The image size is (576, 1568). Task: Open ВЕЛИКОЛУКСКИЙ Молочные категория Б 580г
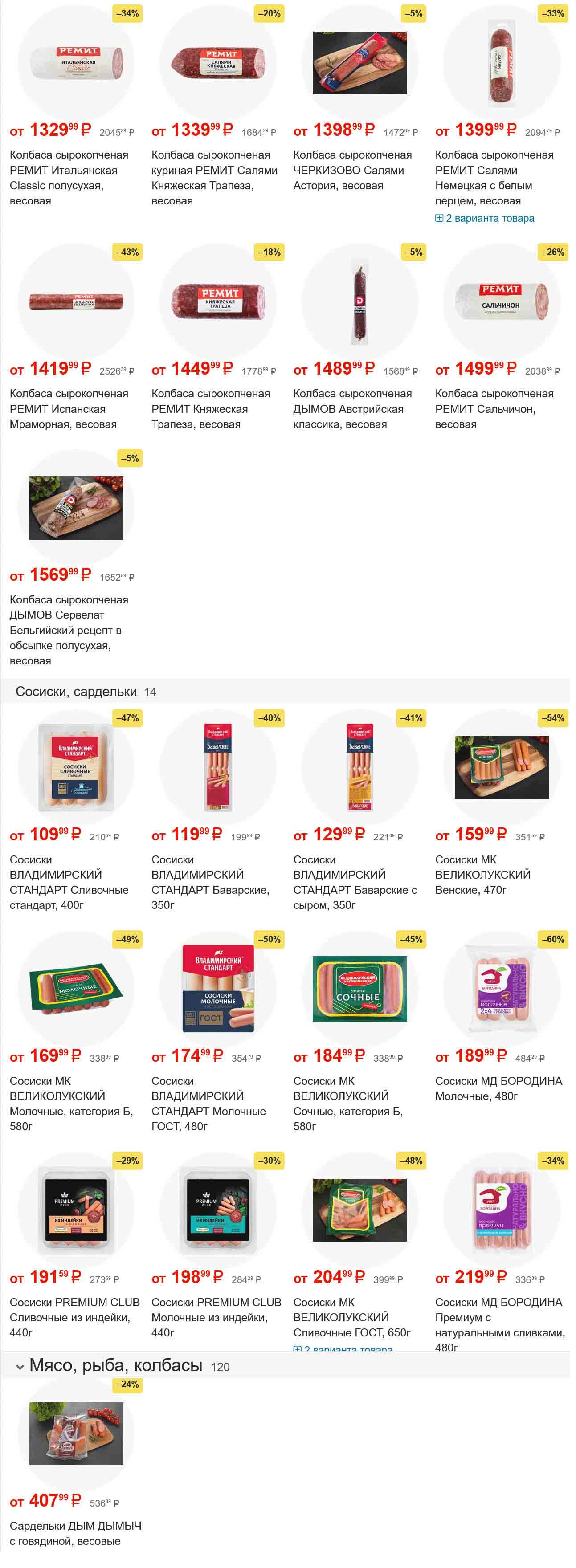(x=71, y=1103)
